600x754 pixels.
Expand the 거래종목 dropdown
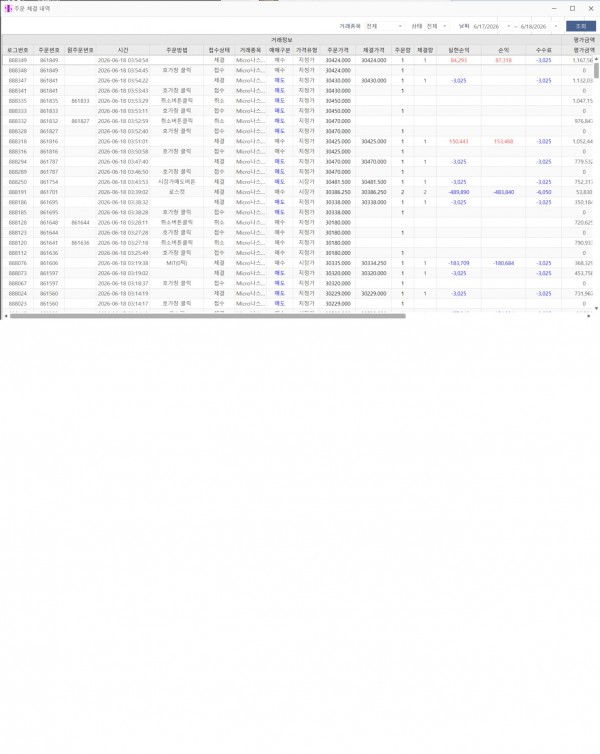coord(384,26)
